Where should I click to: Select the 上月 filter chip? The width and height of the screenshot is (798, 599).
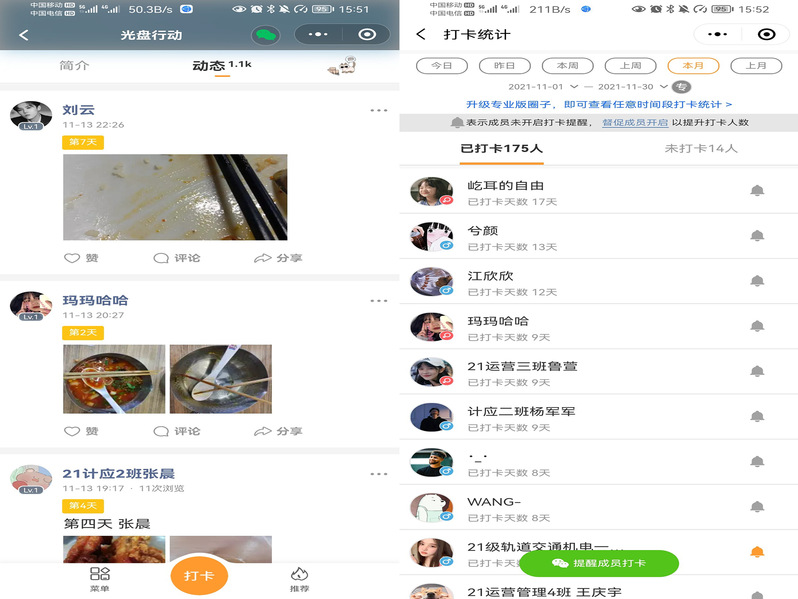click(755, 65)
